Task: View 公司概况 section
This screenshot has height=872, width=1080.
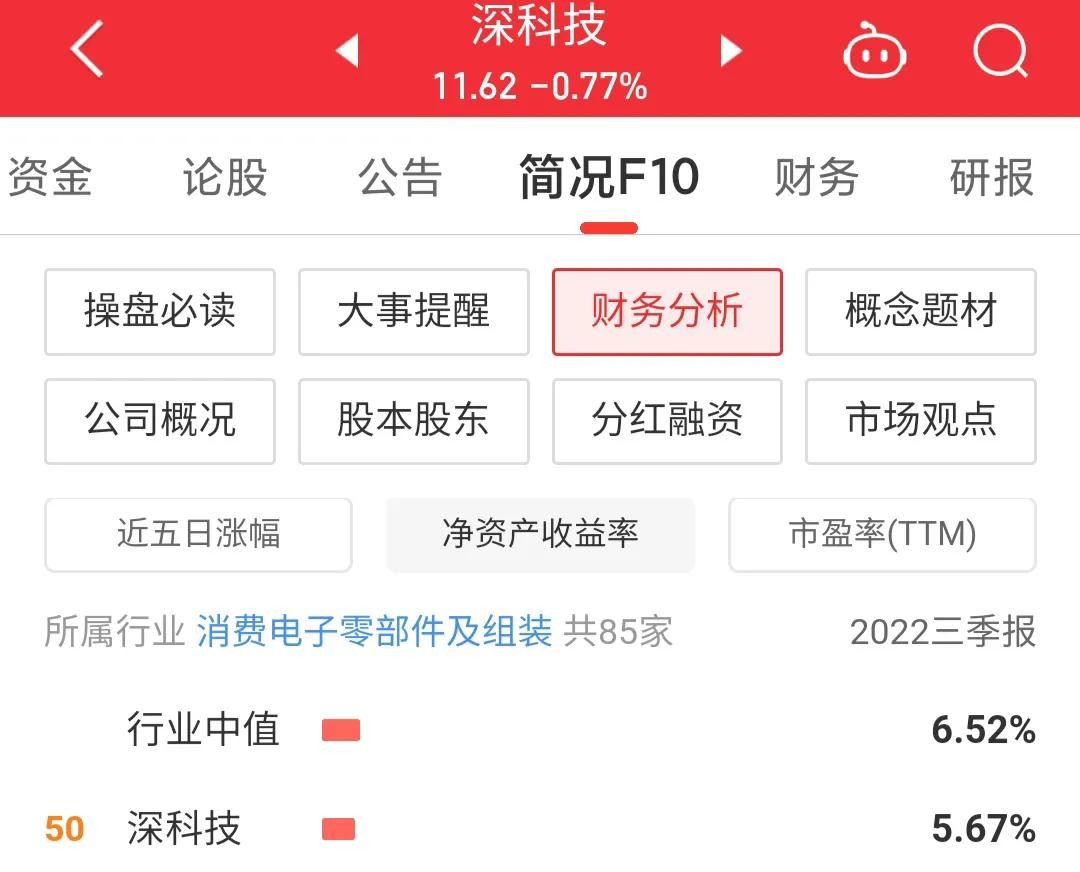Action: pyautogui.click(x=160, y=420)
